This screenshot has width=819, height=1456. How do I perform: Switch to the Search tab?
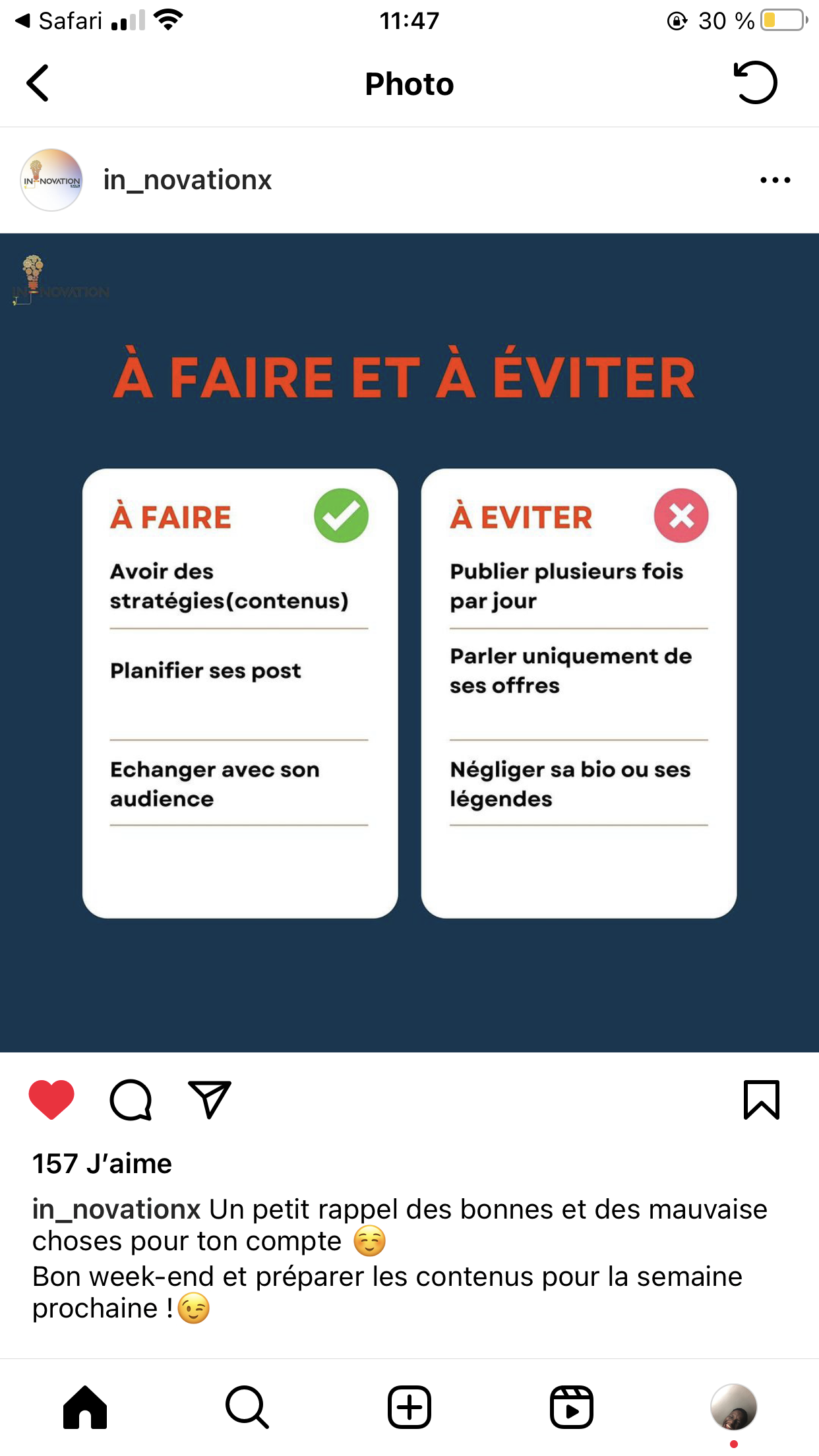(247, 1407)
